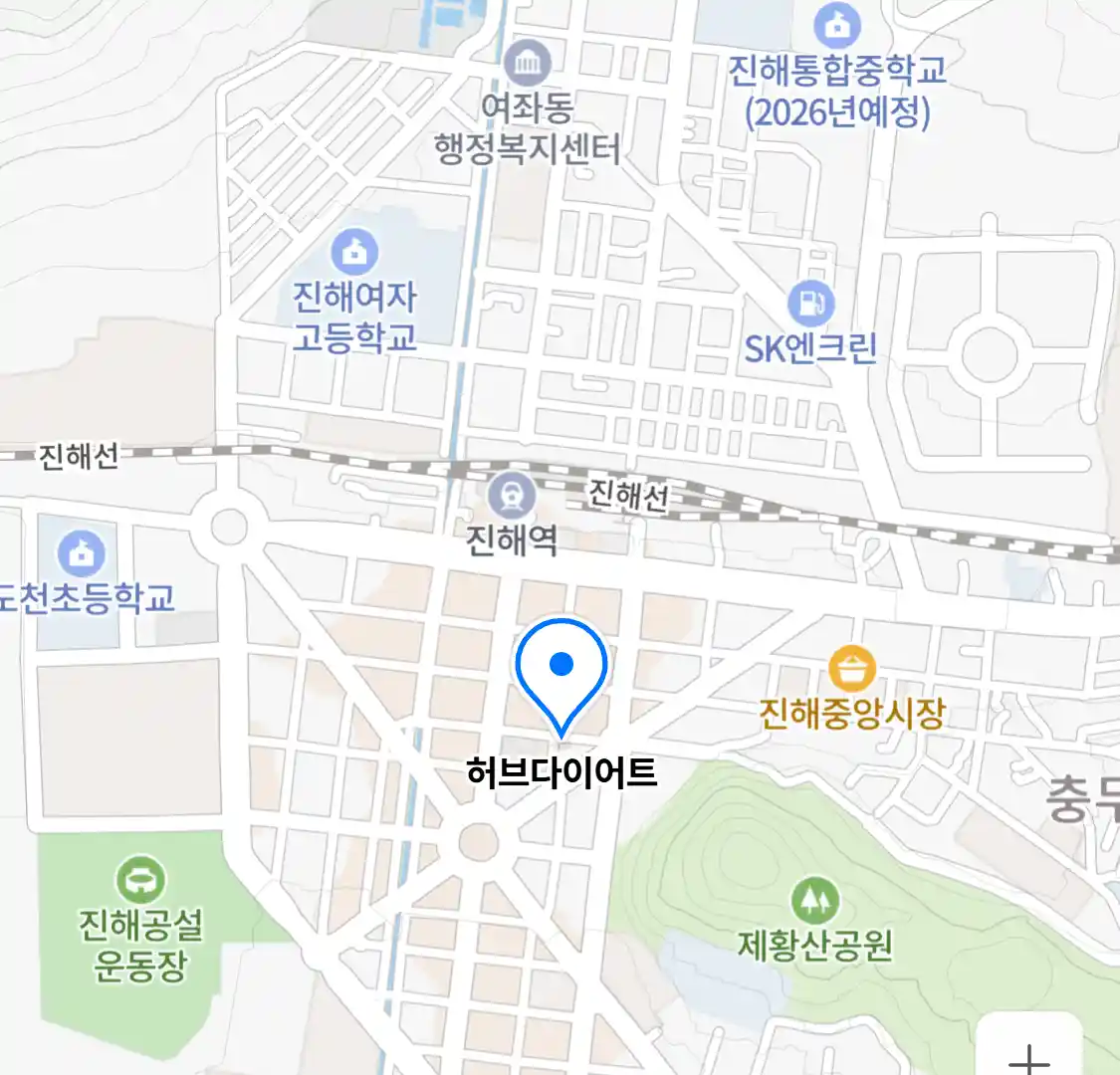
Task: Select the SK엔크린 gas station marker
Action: (810, 304)
